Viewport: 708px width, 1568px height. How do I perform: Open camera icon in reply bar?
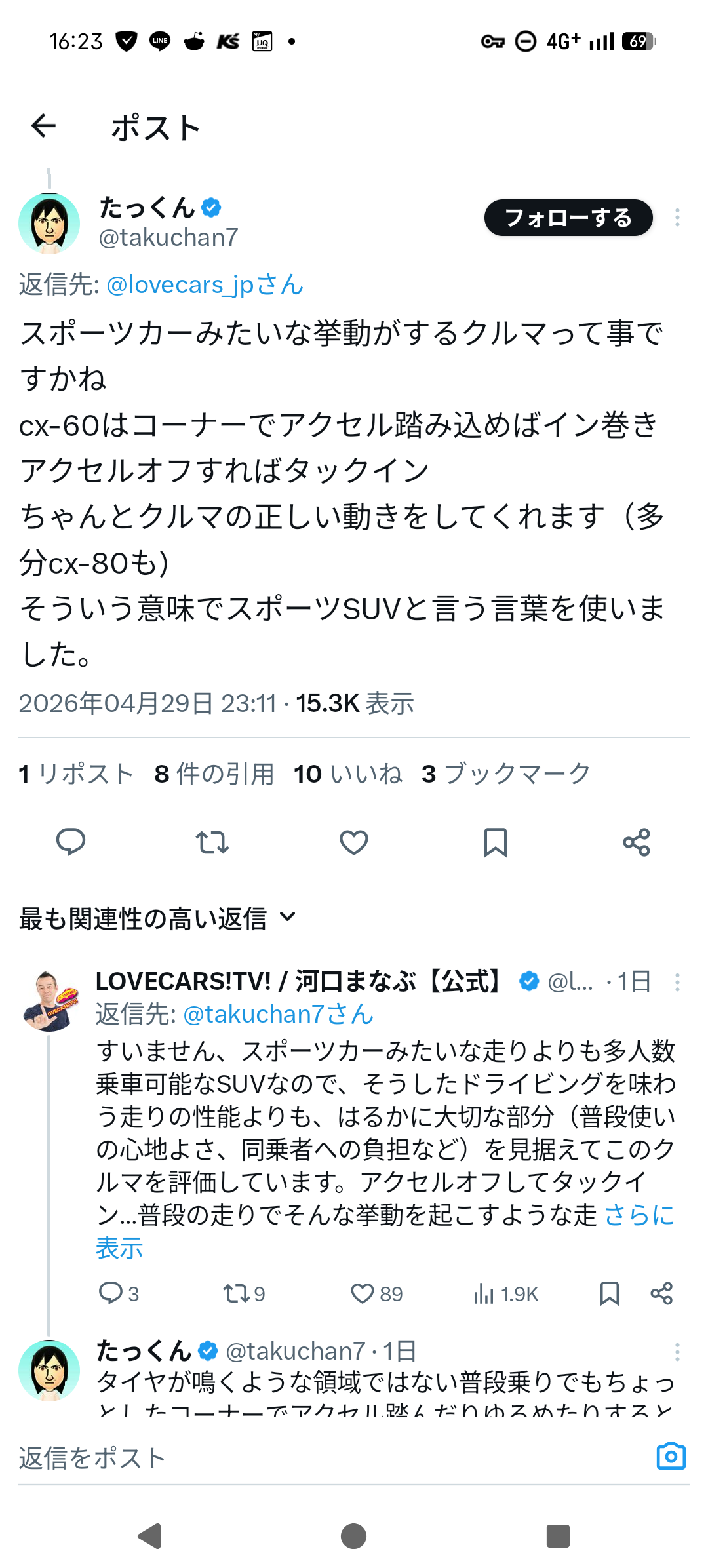click(x=671, y=1457)
